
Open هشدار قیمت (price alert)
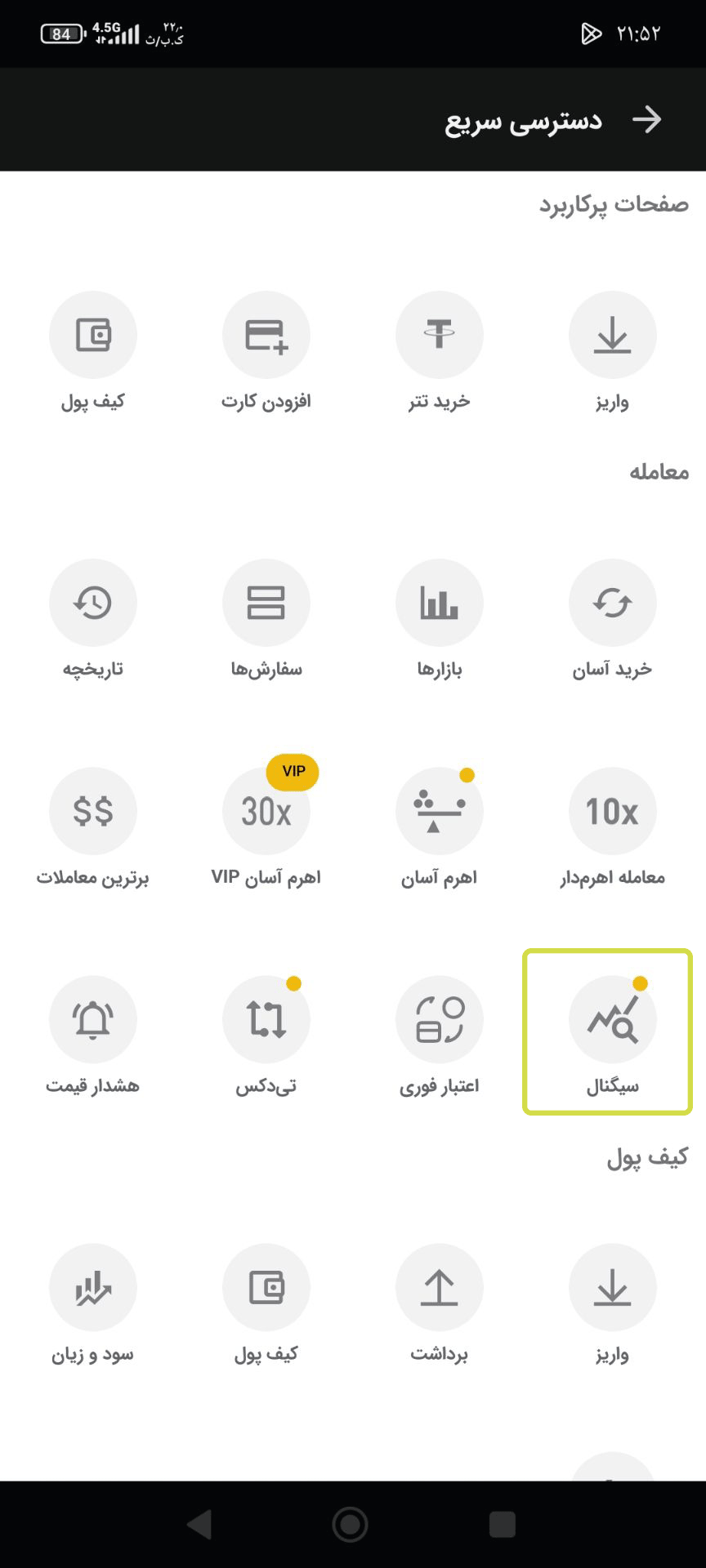pyautogui.click(x=92, y=1020)
